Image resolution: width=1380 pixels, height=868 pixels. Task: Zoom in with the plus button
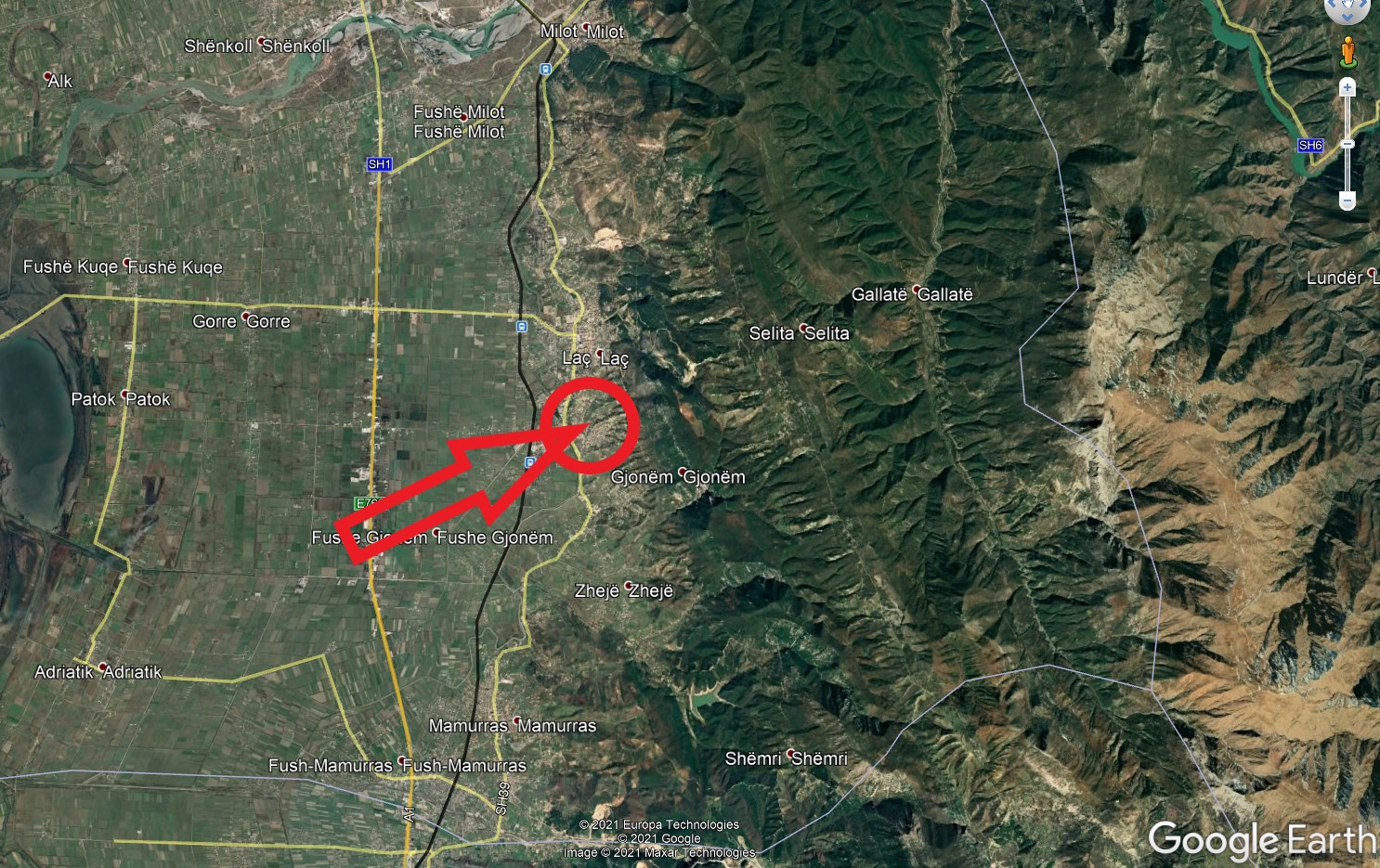[1347, 88]
